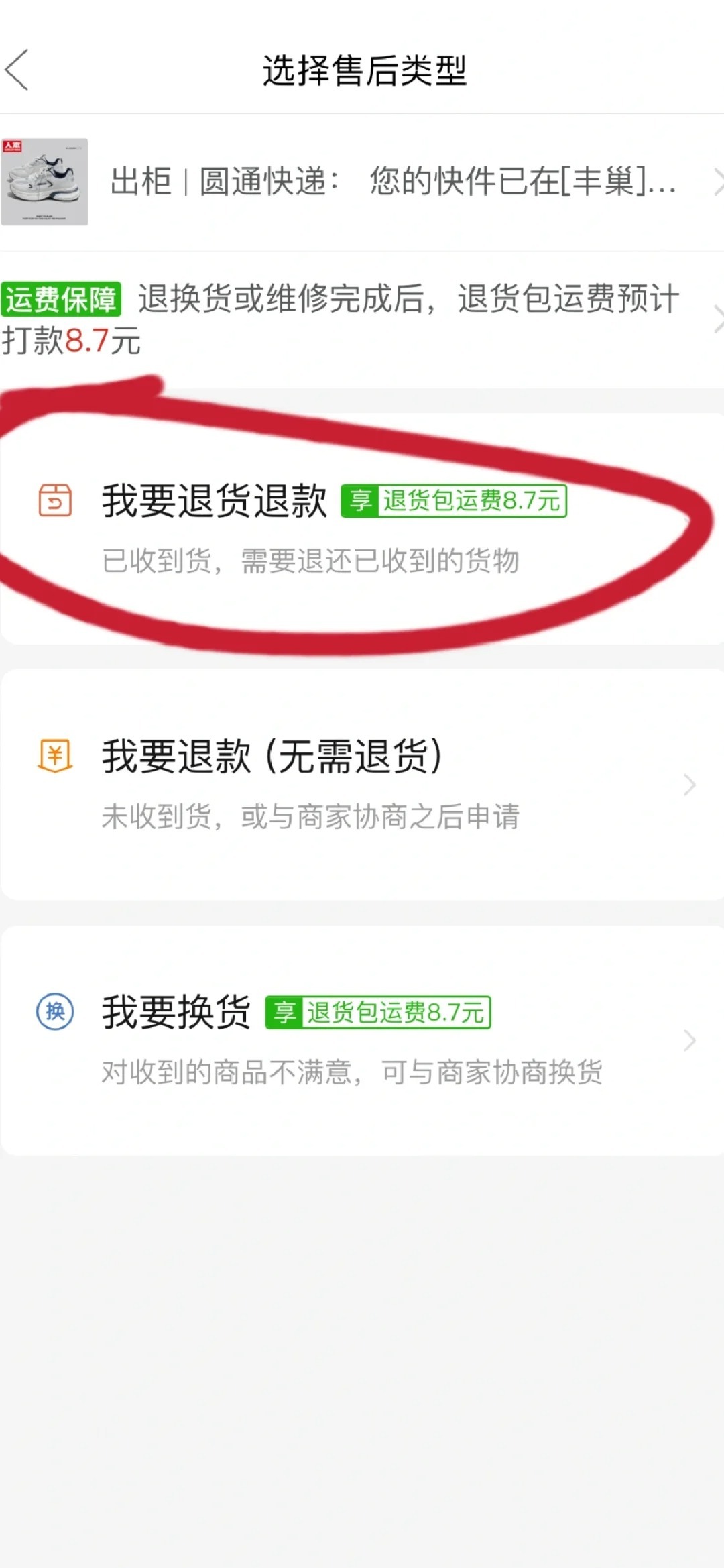Open the 运费保障 return shipping details
724x1568 pixels.
point(362,319)
